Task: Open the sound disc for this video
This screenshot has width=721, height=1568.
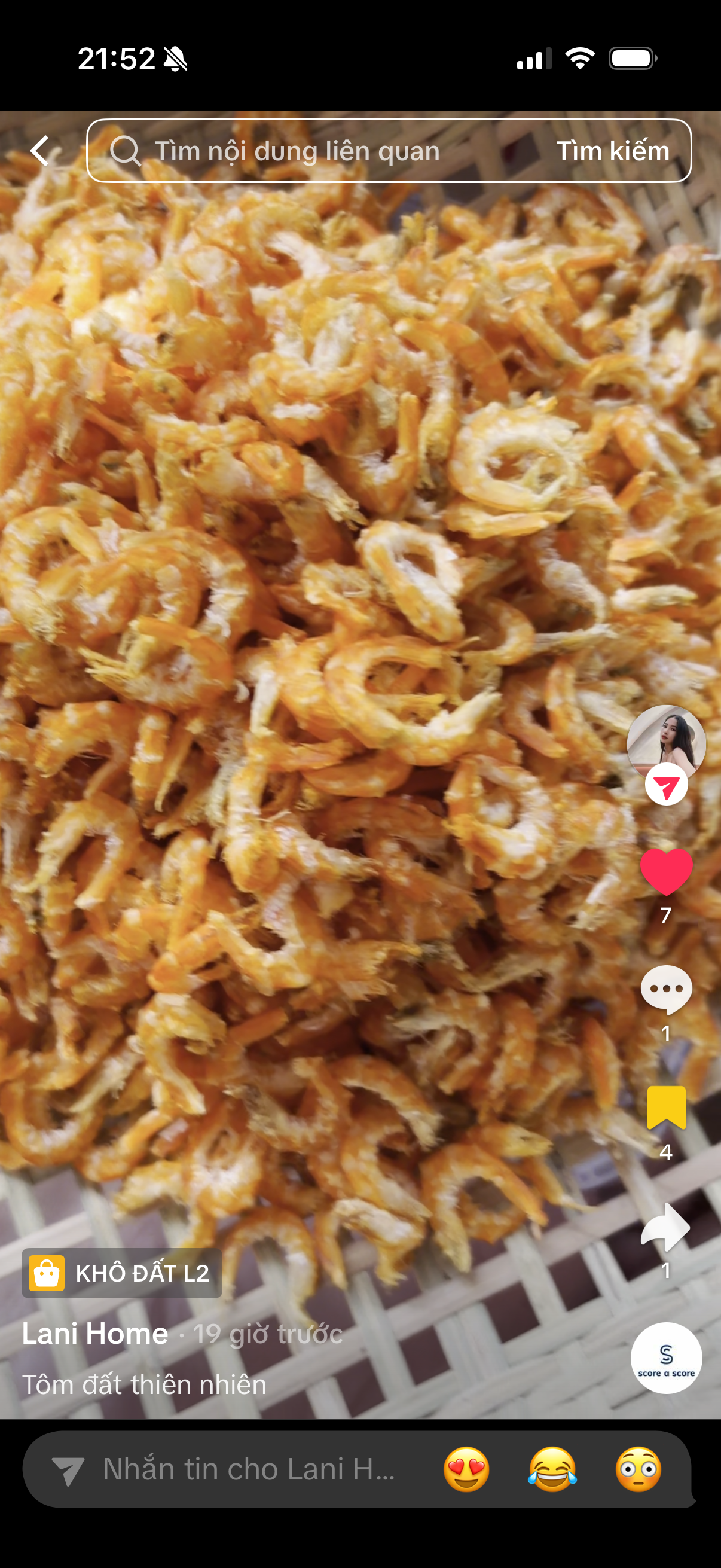Action: tap(665, 1357)
